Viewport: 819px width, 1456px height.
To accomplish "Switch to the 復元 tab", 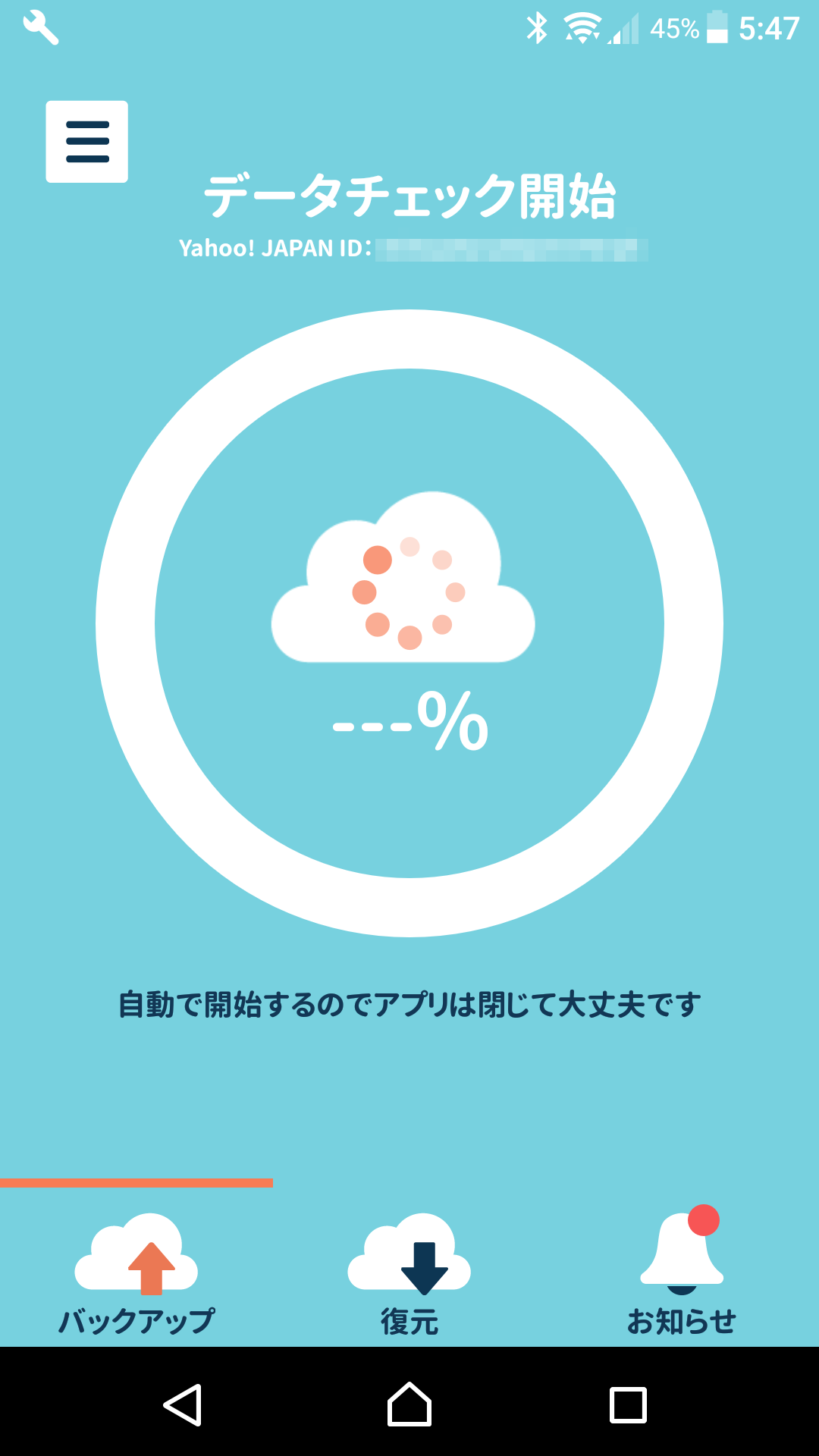I will (x=409, y=1274).
